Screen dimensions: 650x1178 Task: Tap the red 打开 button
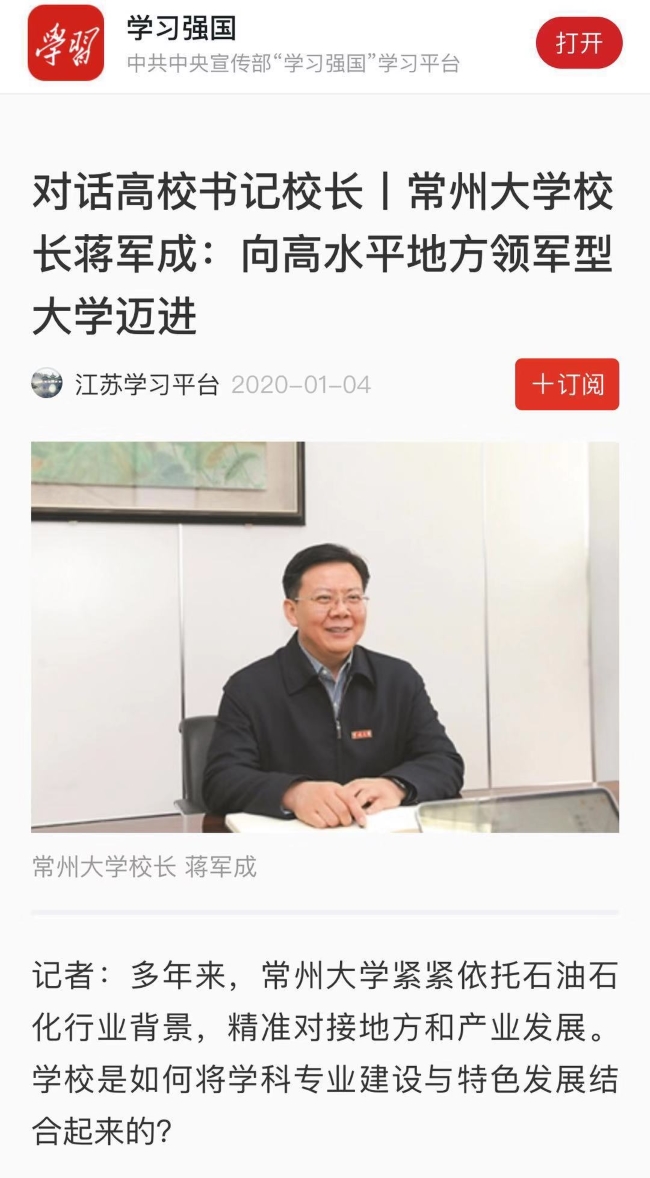pos(579,43)
